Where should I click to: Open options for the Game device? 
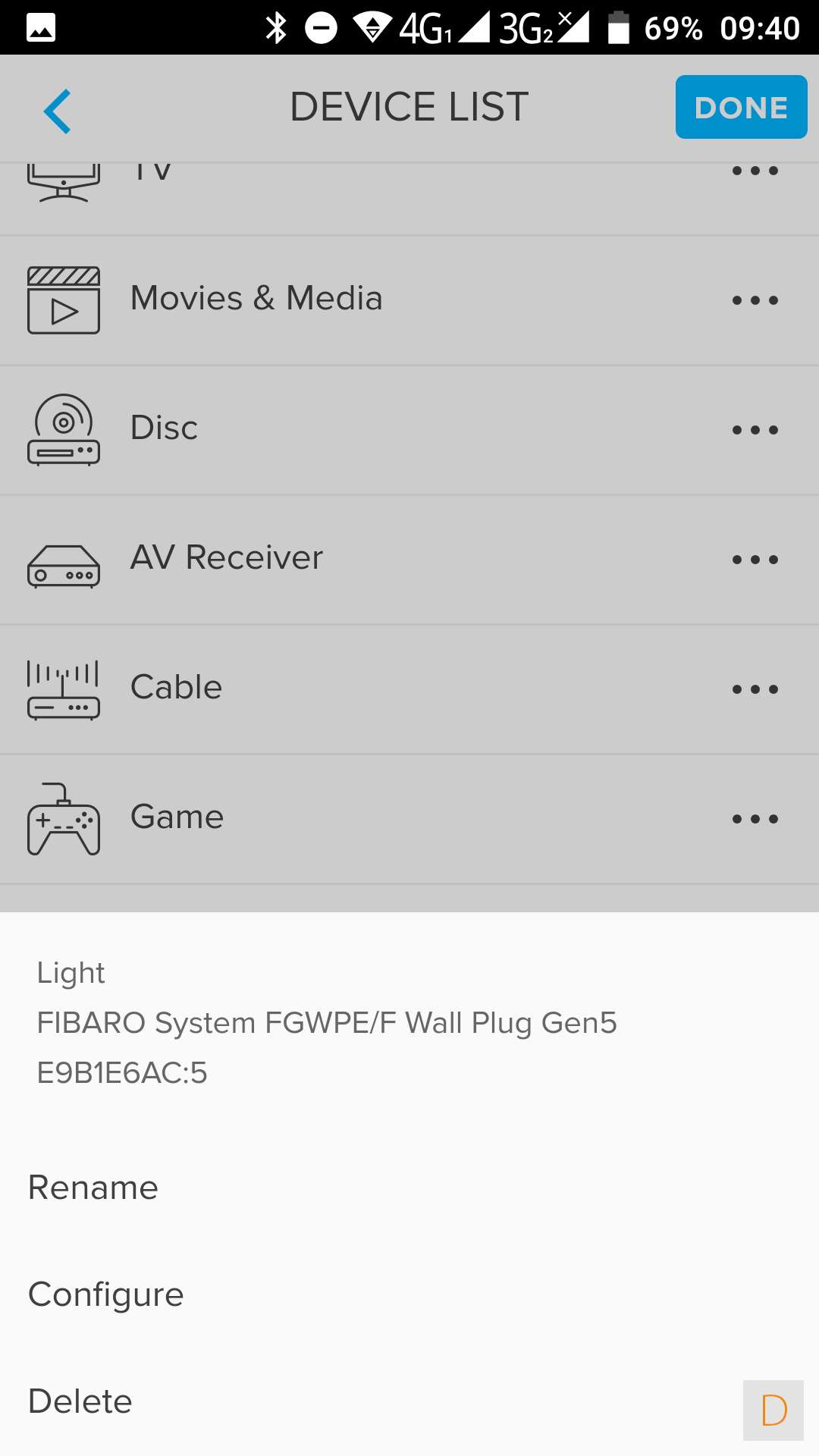tap(755, 819)
